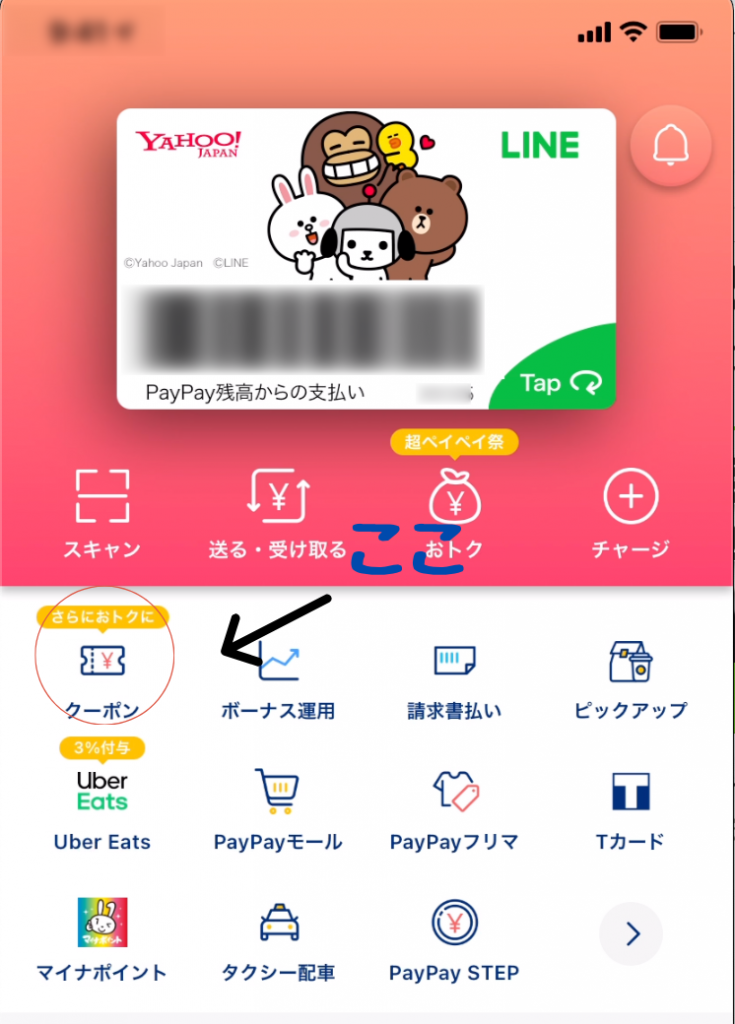
Task: Open ピックアップ pickup orders
Action: (630, 675)
